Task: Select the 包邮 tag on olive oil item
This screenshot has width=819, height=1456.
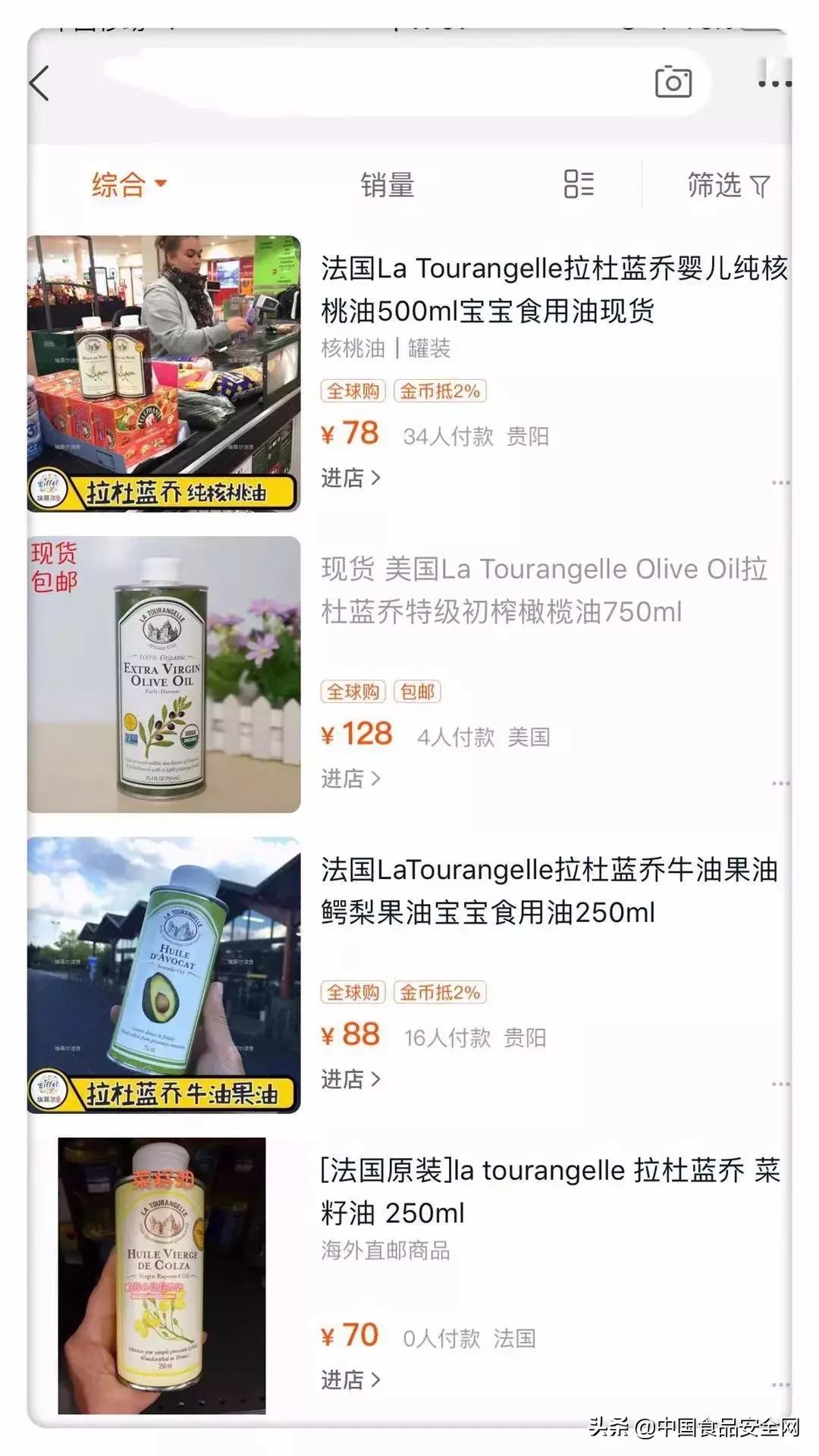Action: (x=418, y=692)
